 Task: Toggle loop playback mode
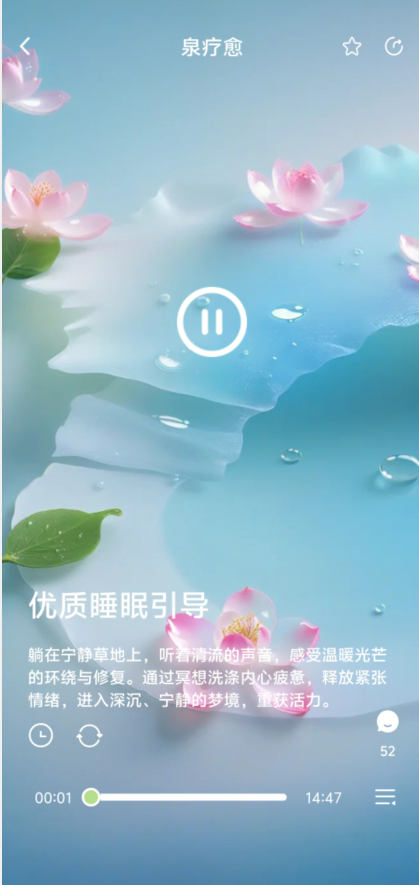point(89,735)
